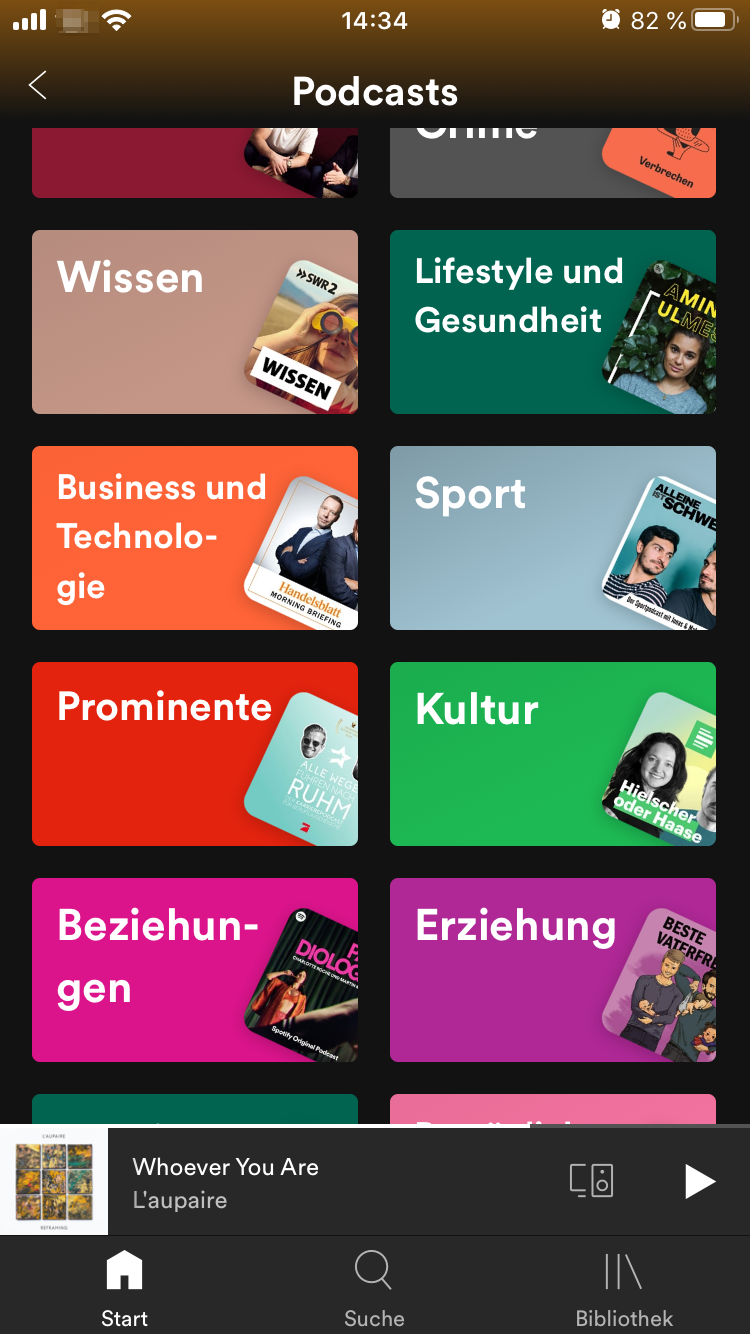750x1334 pixels.
Task: Browse Kultur podcasts
Action: coord(552,754)
